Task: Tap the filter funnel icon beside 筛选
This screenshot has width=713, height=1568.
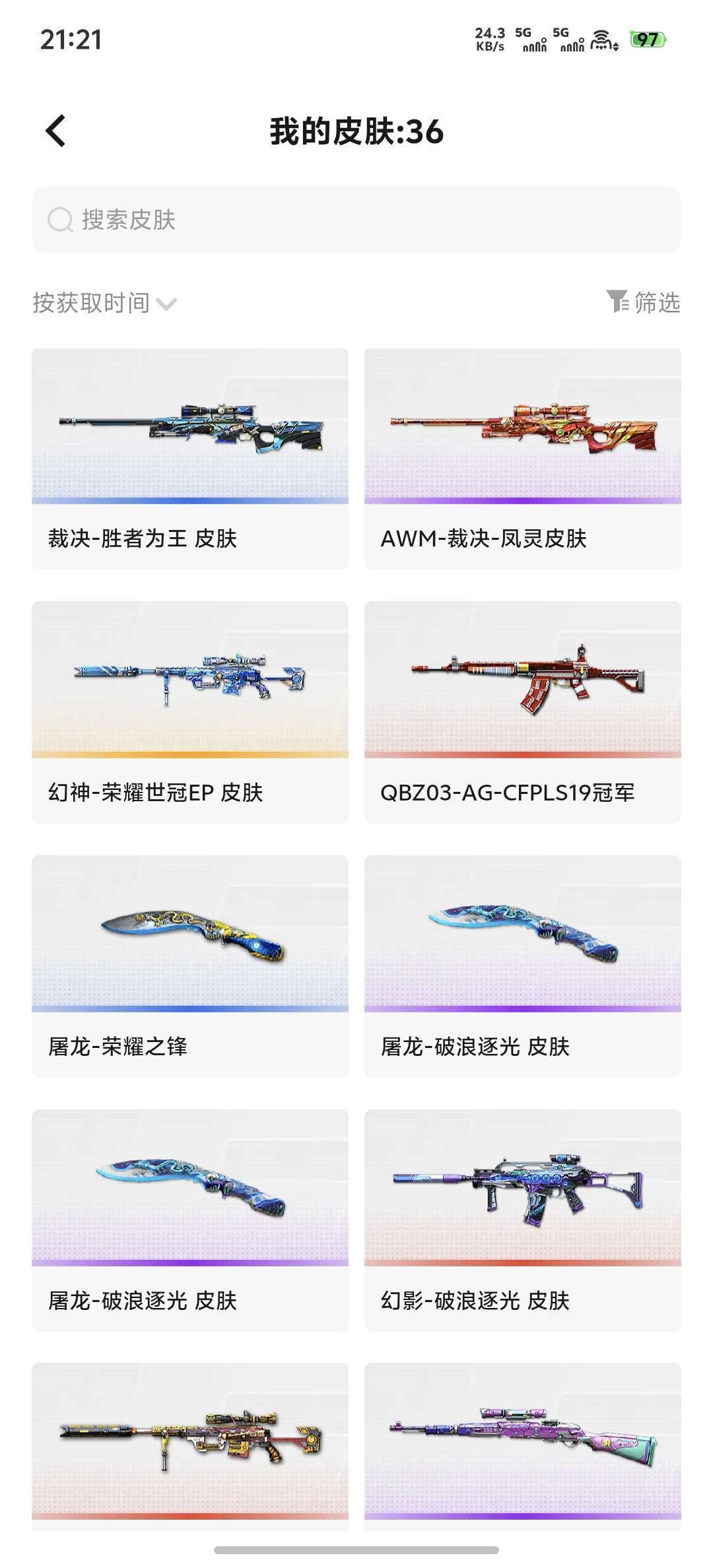Action: (617, 301)
